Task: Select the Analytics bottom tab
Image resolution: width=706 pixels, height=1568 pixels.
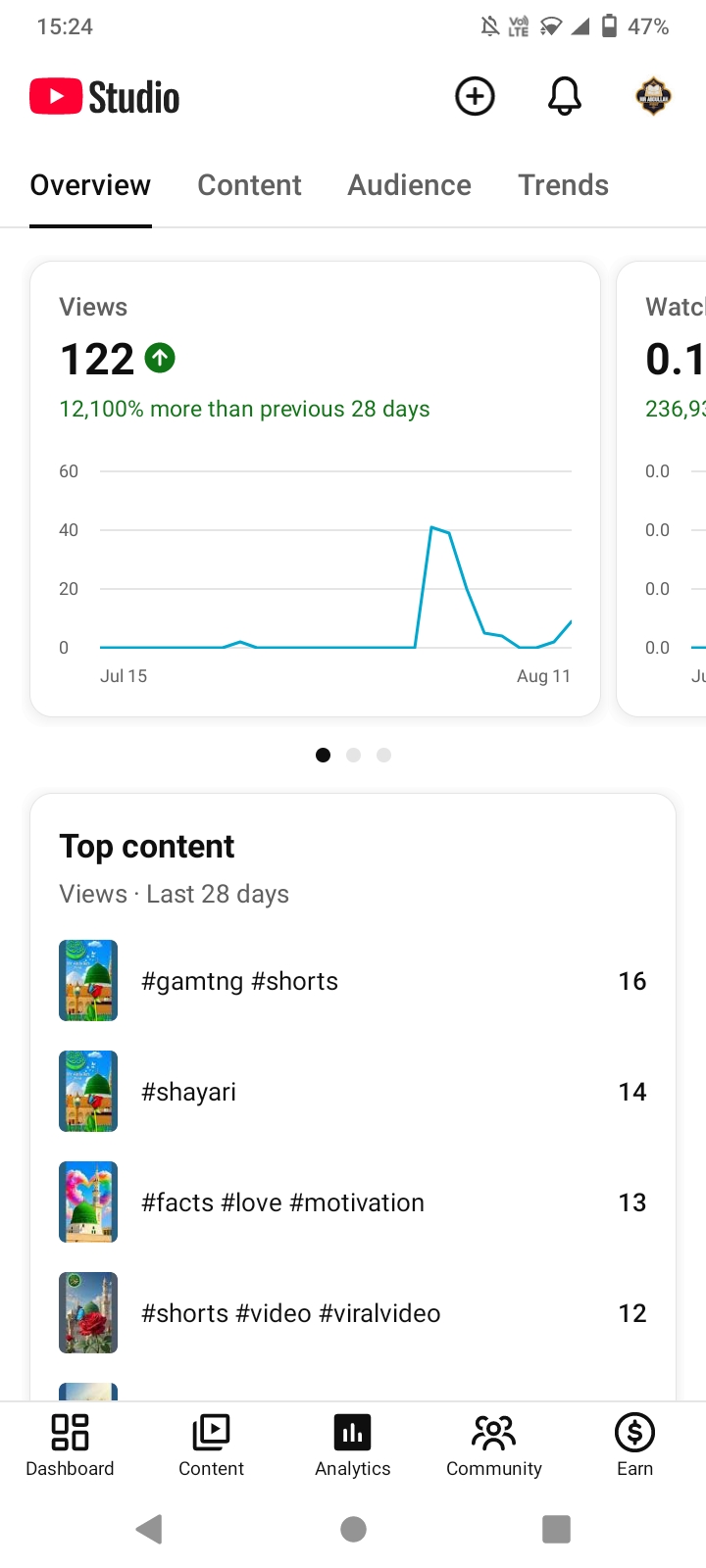Action: click(x=353, y=1445)
